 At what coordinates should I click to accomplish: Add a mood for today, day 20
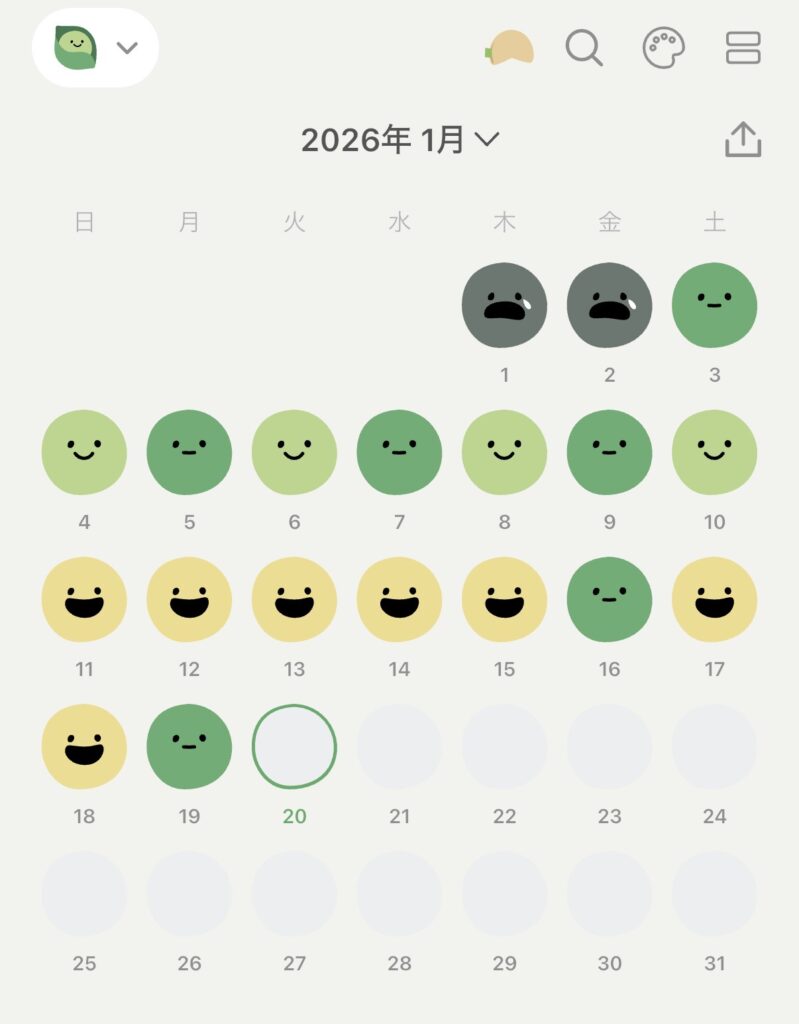(x=294, y=746)
